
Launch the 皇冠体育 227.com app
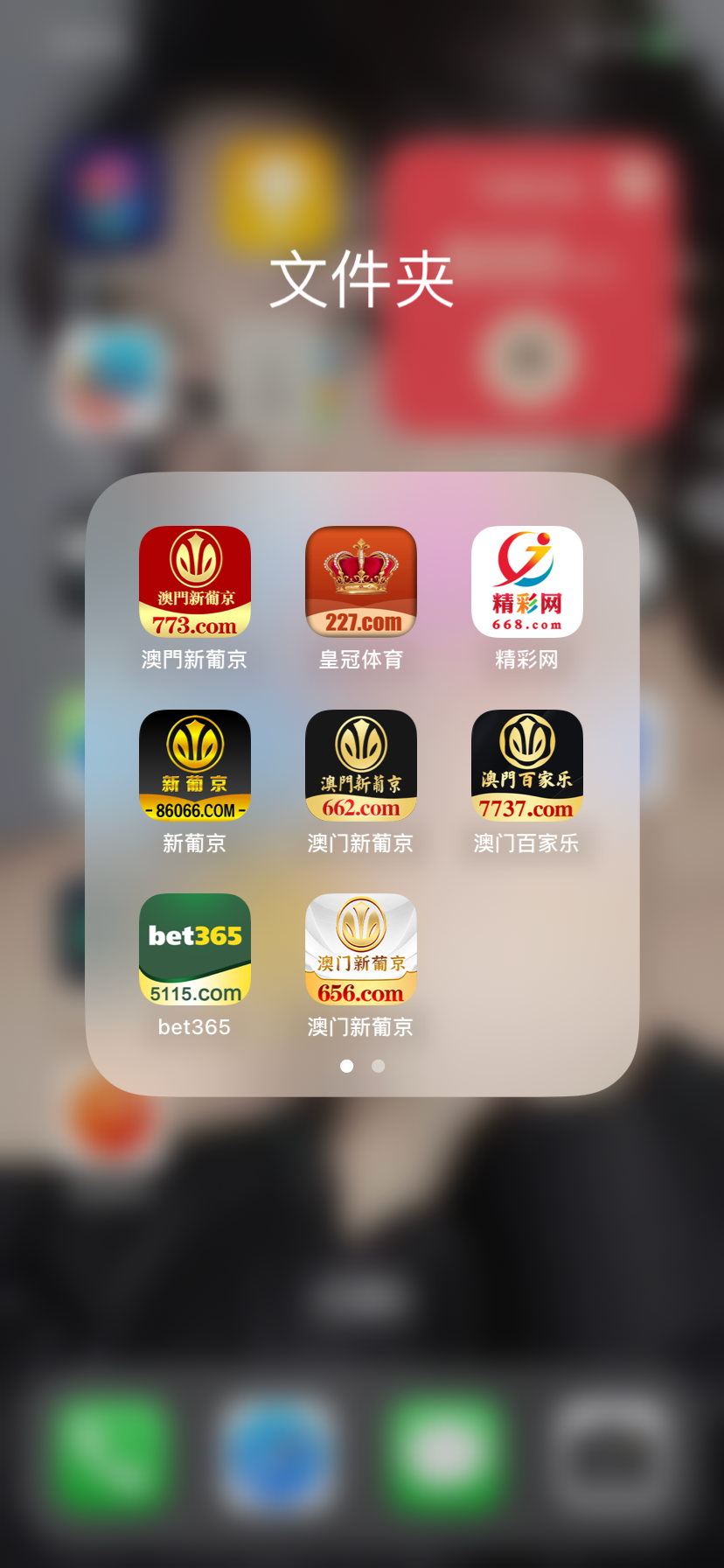[x=361, y=582]
